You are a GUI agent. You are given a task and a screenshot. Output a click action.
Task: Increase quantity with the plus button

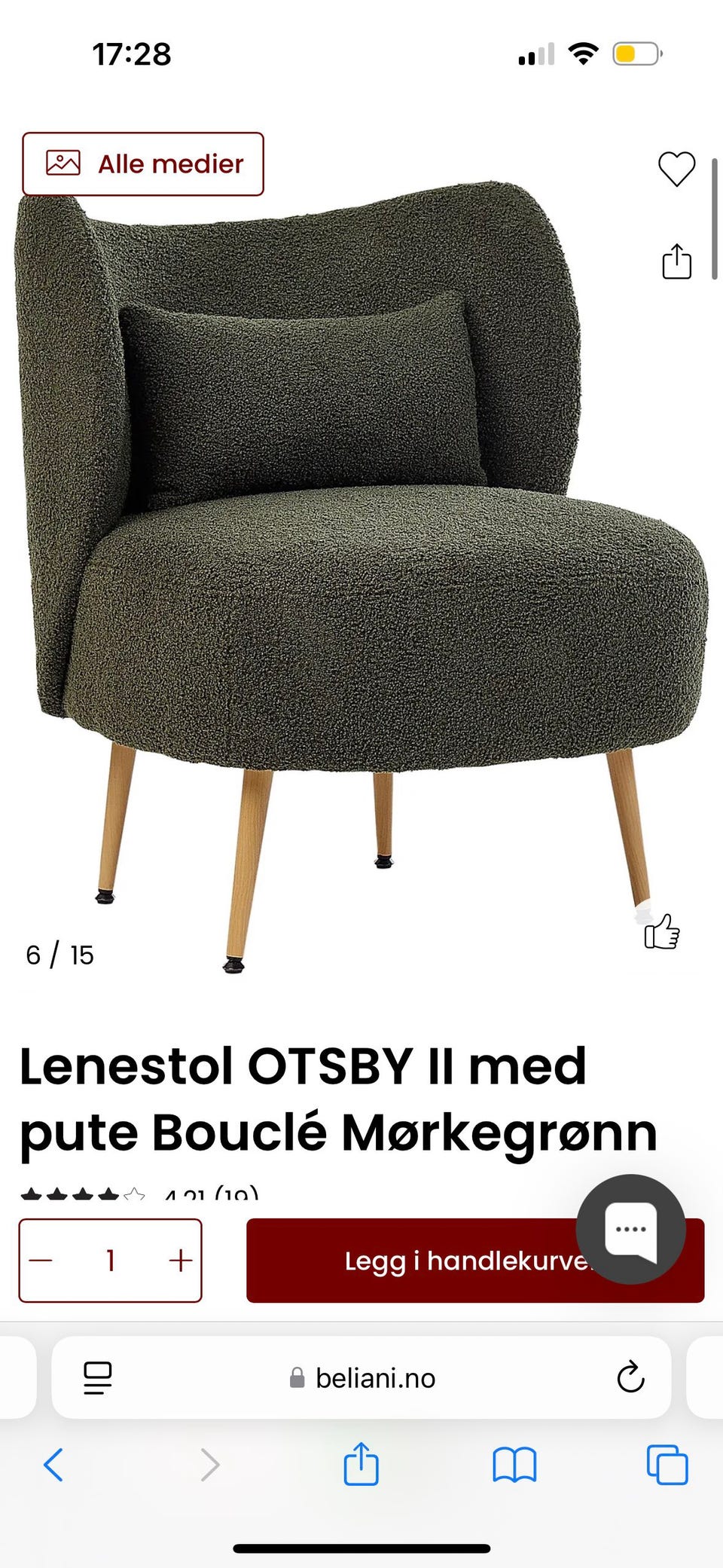[181, 1260]
